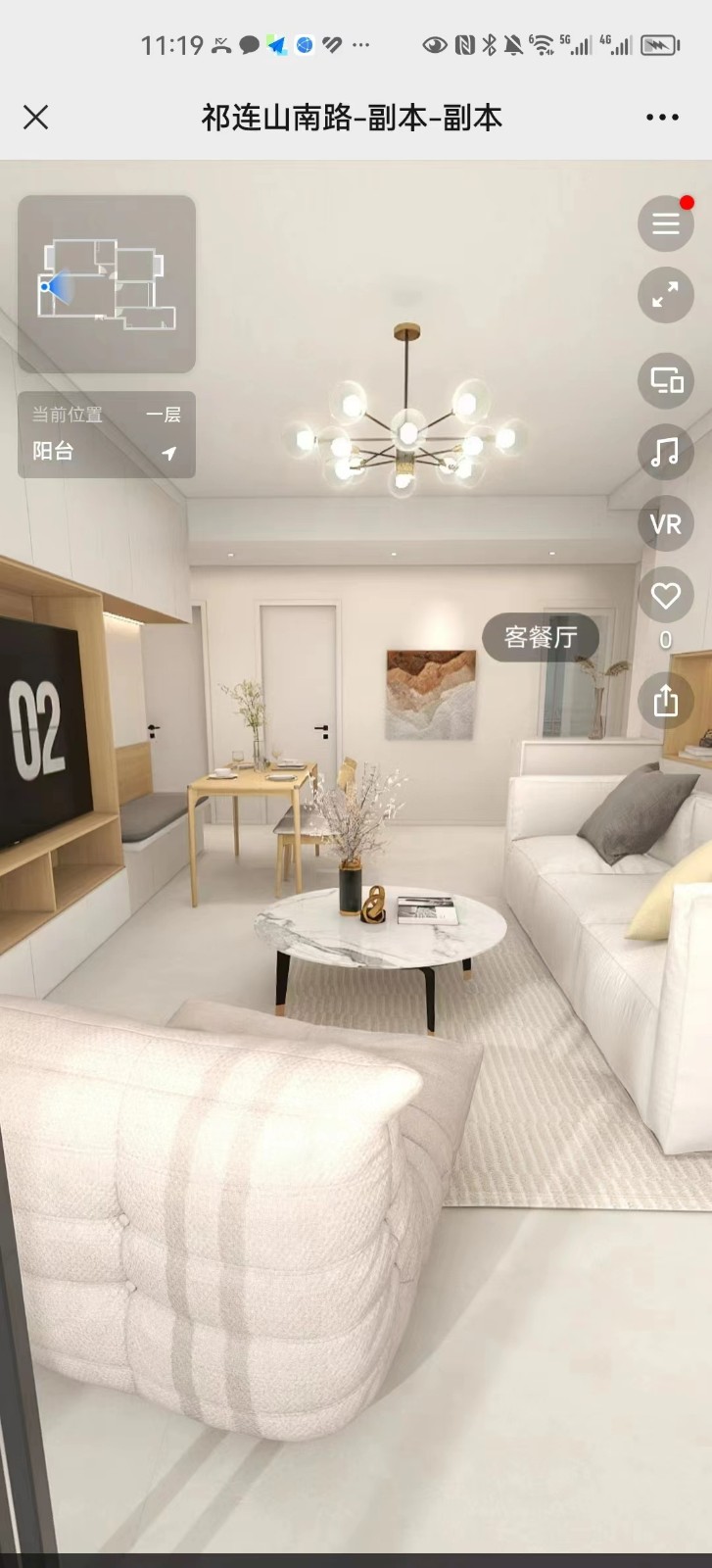Open the three-dot overflow menu
Screen dimensions: 712x1568
[662, 118]
